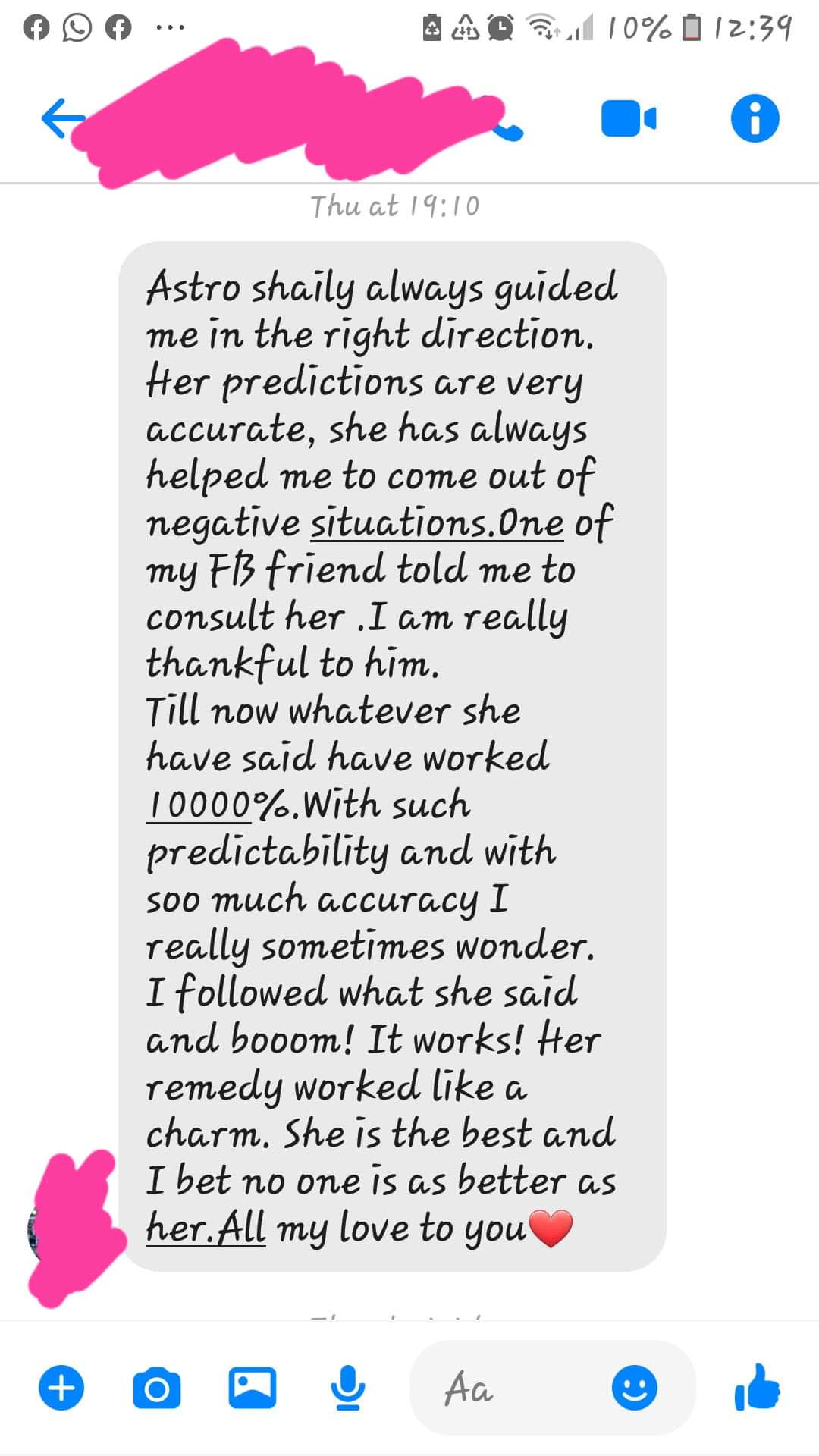Image resolution: width=819 pixels, height=1456 pixels.
Task: Send a thumbs-up like
Action: pyautogui.click(x=756, y=1387)
